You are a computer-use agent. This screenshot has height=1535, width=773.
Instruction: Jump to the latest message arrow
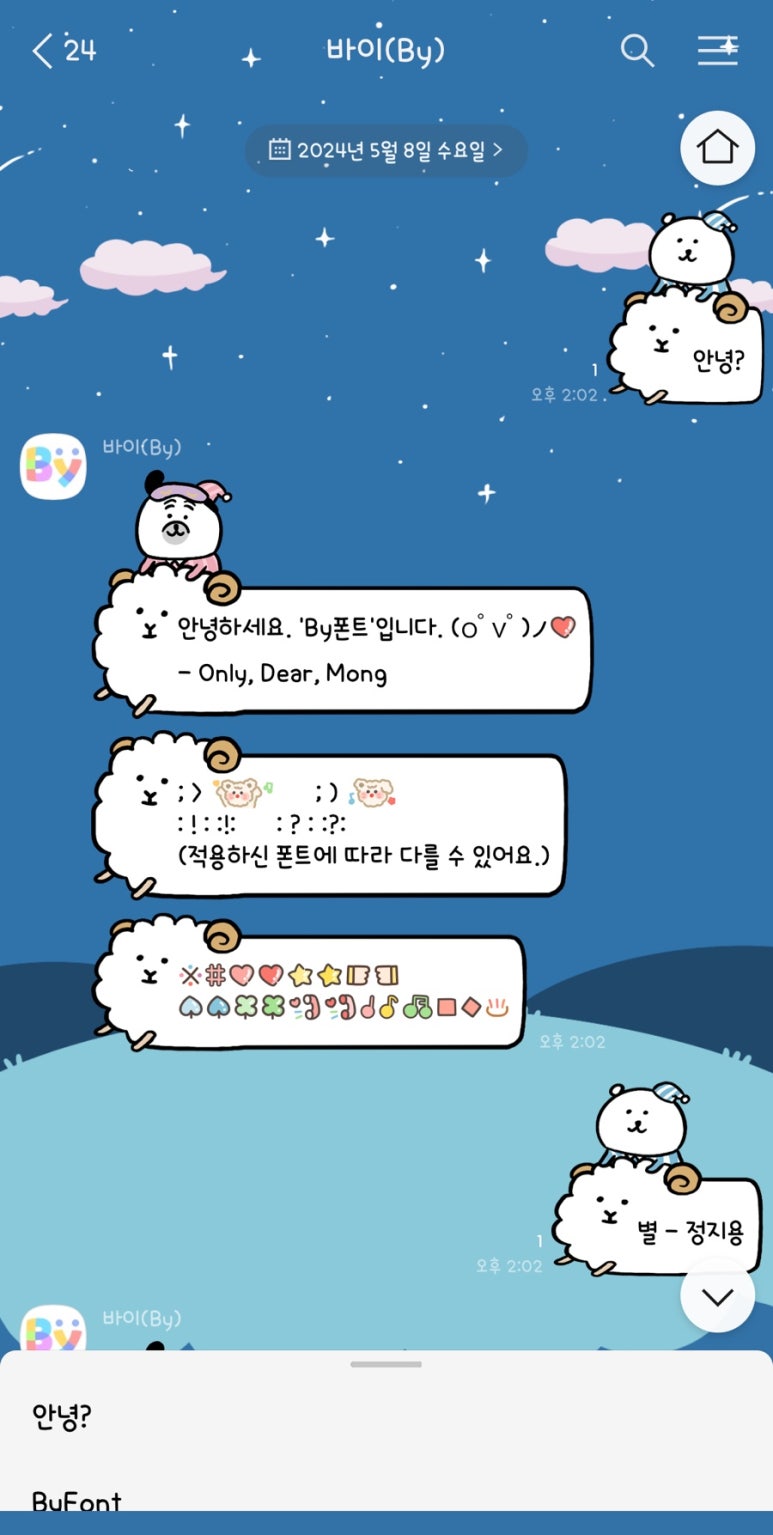717,1296
